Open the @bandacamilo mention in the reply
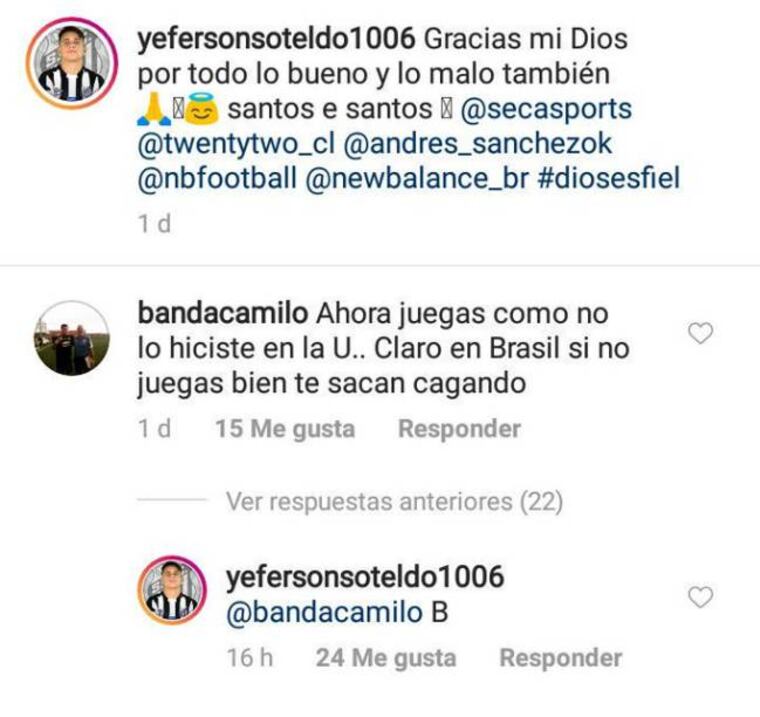The width and height of the screenshot is (760, 717). tap(325, 613)
